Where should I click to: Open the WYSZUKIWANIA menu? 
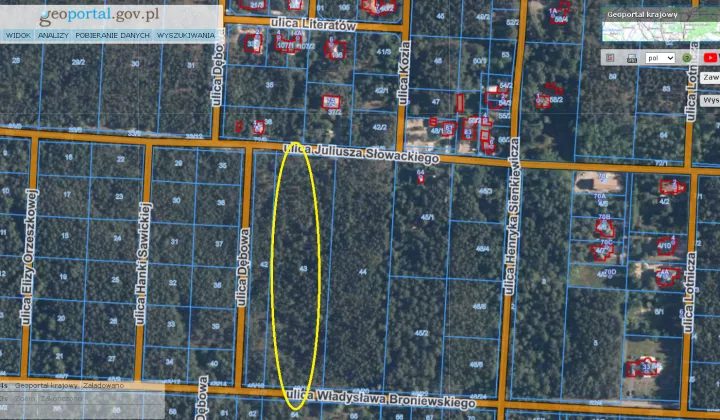(x=186, y=35)
